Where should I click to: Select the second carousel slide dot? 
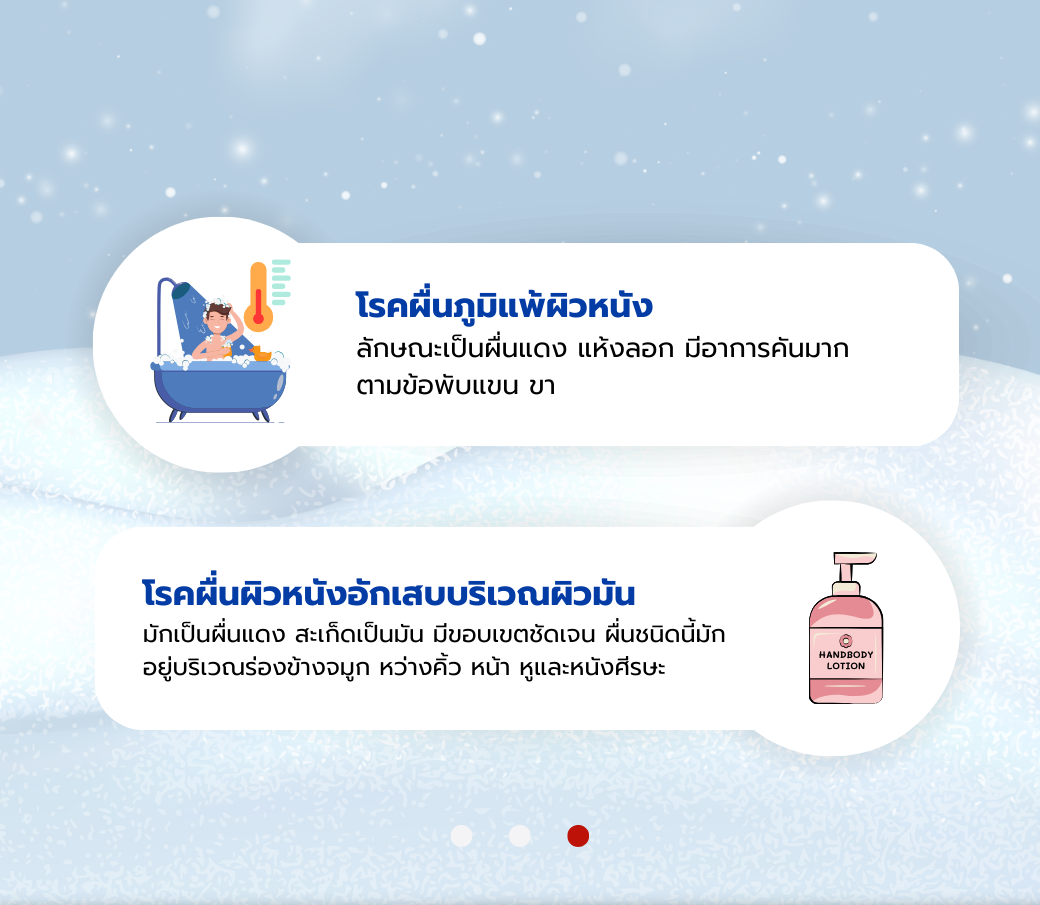pyautogui.click(x=519, y=836)
